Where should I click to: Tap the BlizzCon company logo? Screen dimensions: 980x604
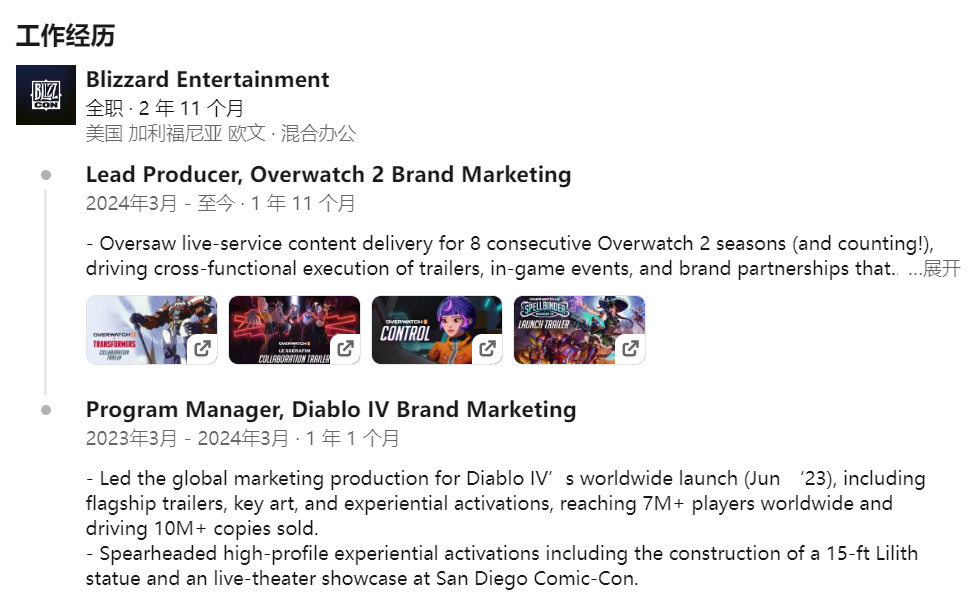(x=46, y=94)
